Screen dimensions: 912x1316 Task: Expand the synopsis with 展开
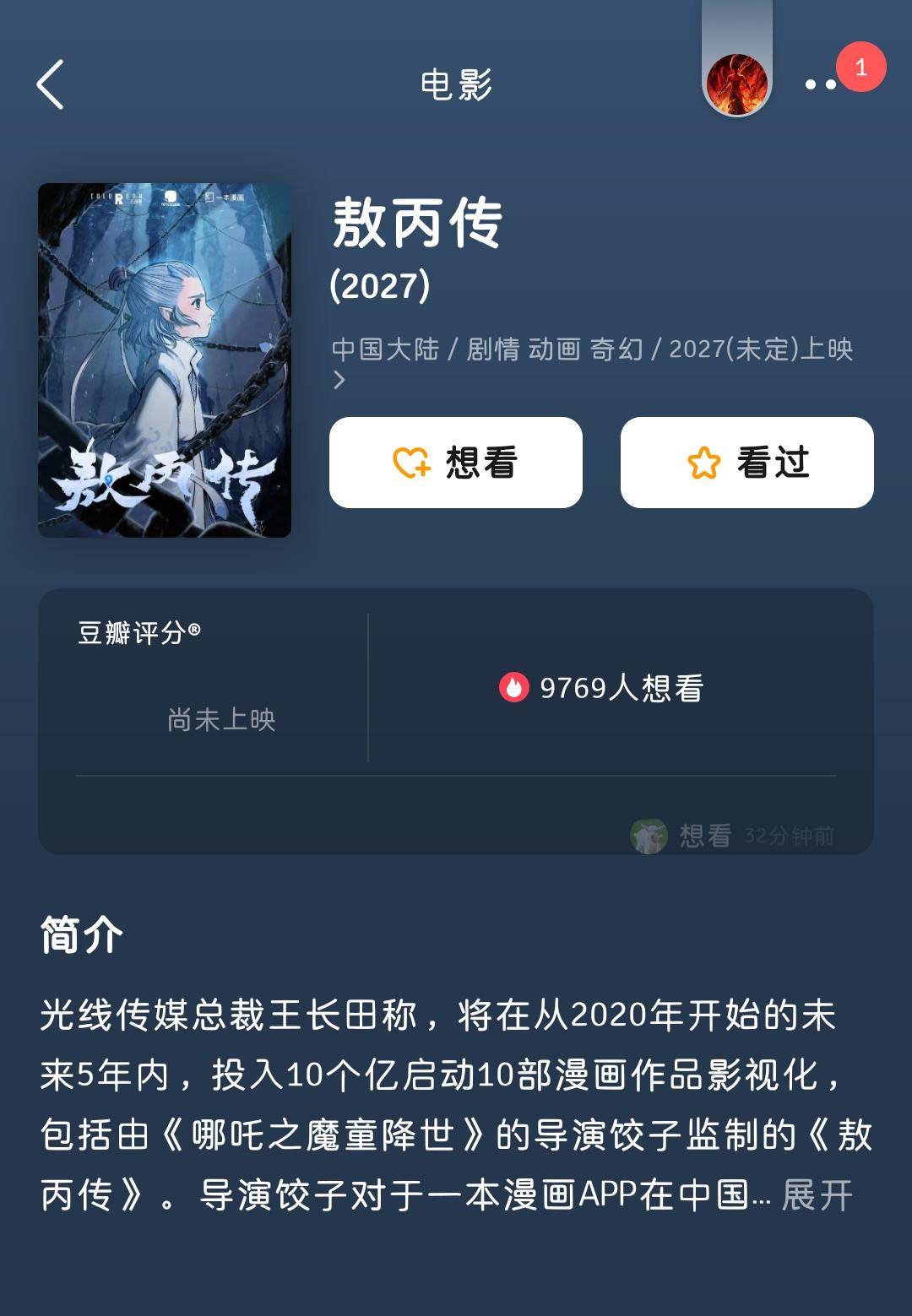pyautogui.click(x=817, y=1195)
